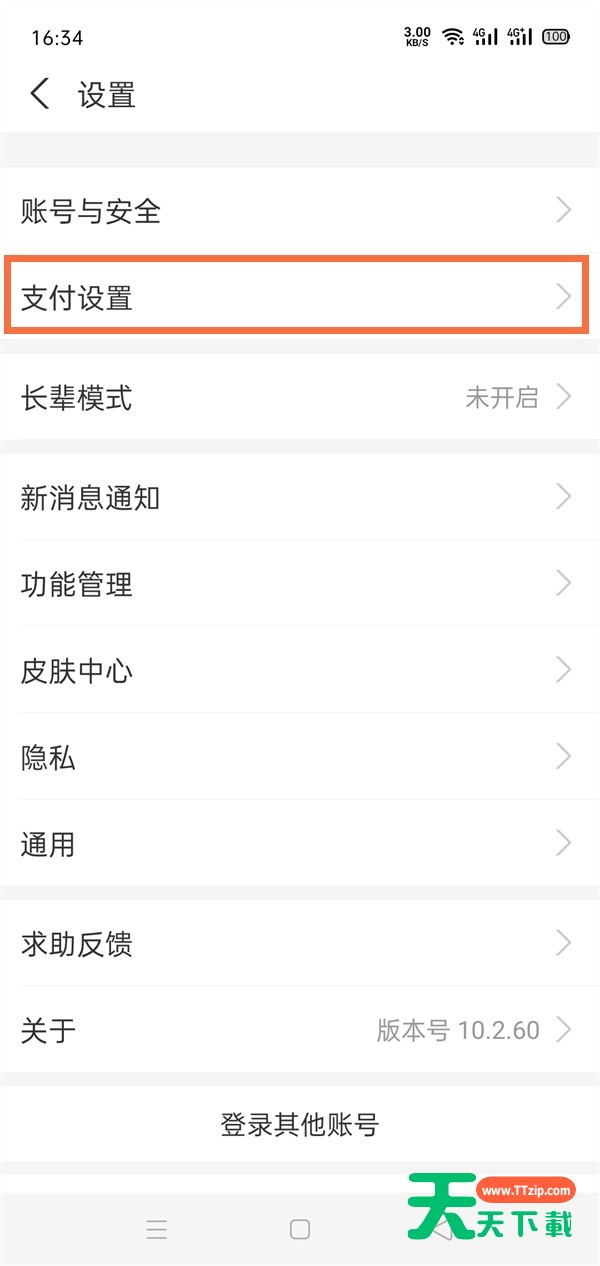Open 账号与安全 settings

pyautogui.click(x=300, y=211)
